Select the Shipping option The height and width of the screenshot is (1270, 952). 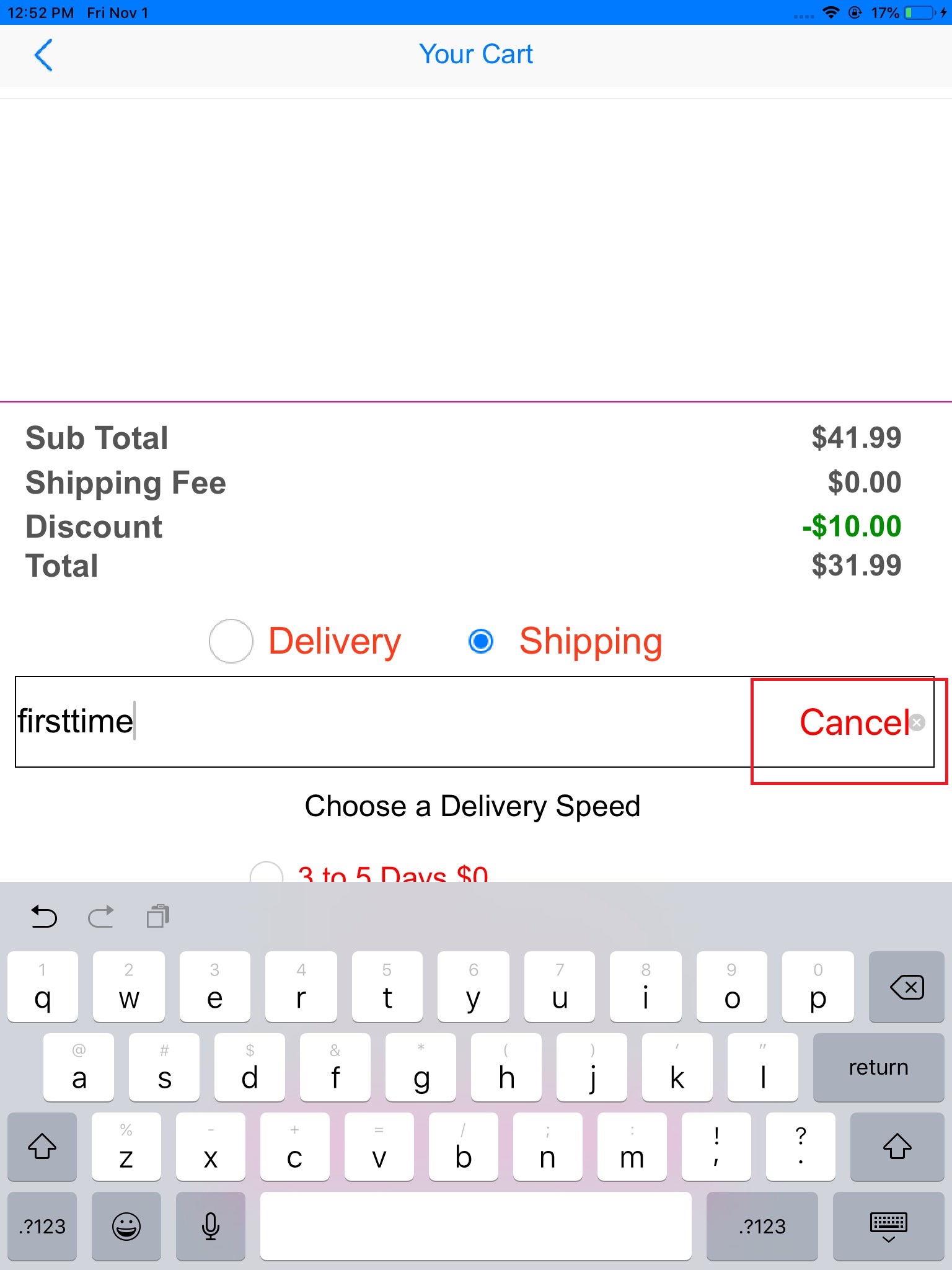coord(481,641)
